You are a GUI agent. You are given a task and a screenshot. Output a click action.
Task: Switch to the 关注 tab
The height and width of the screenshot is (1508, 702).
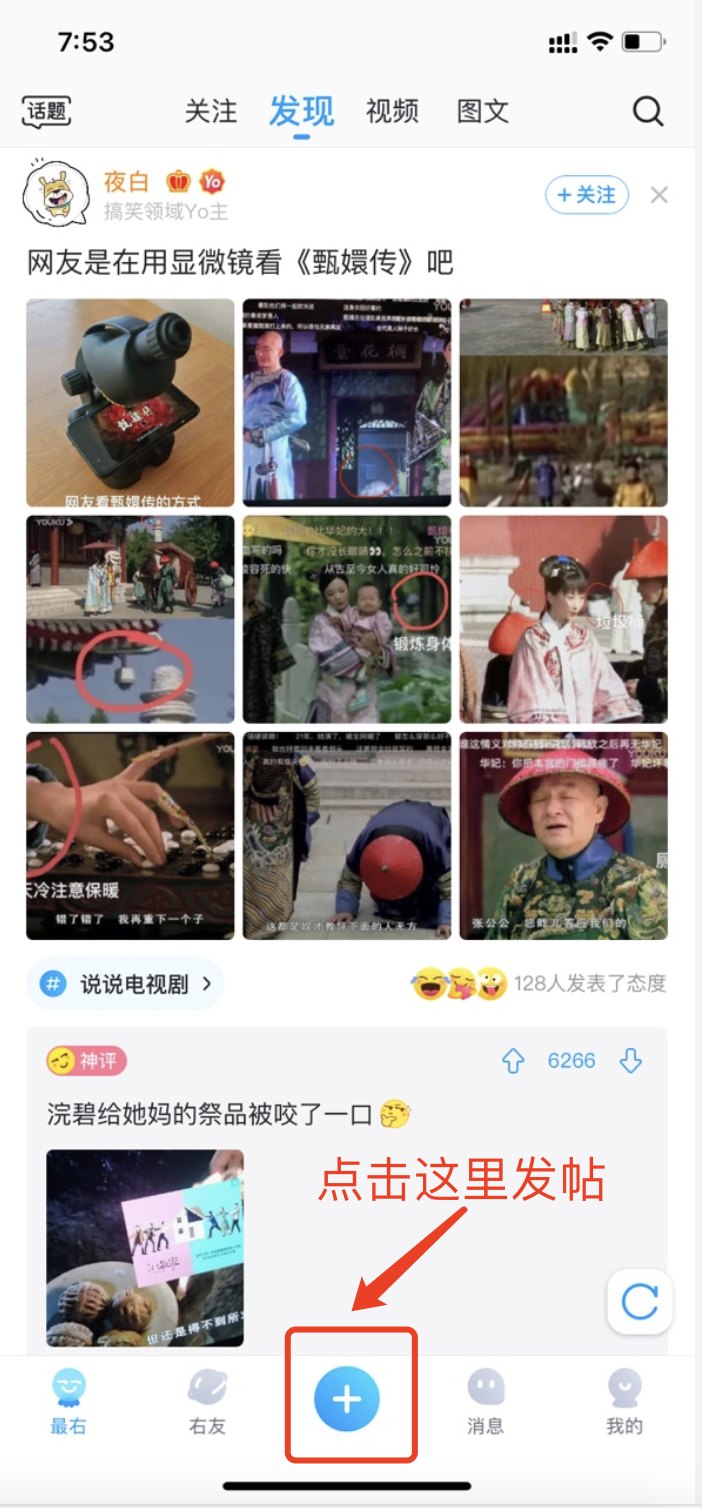tap(211, 111)
